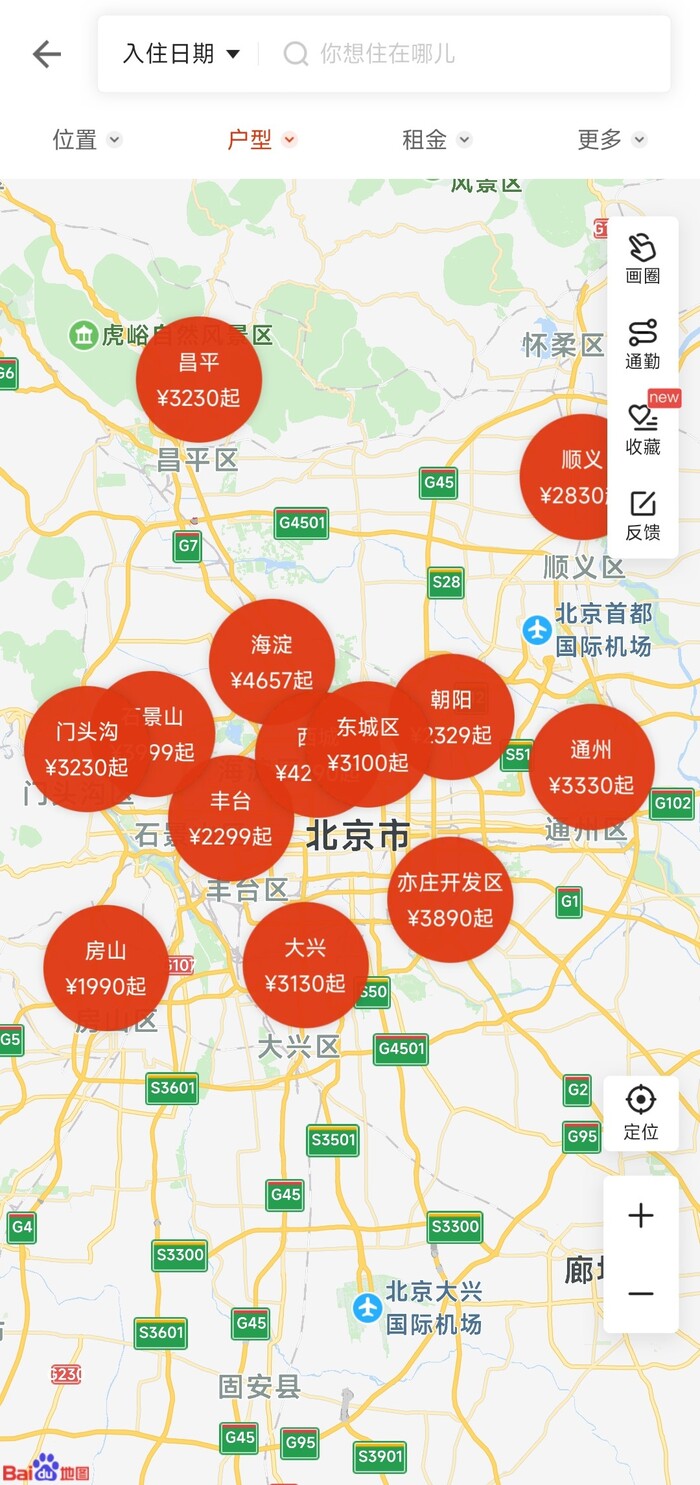Open the 入住日期 check-in date picker
Screen dimensions: 700x1485
(x=181, y=54)
